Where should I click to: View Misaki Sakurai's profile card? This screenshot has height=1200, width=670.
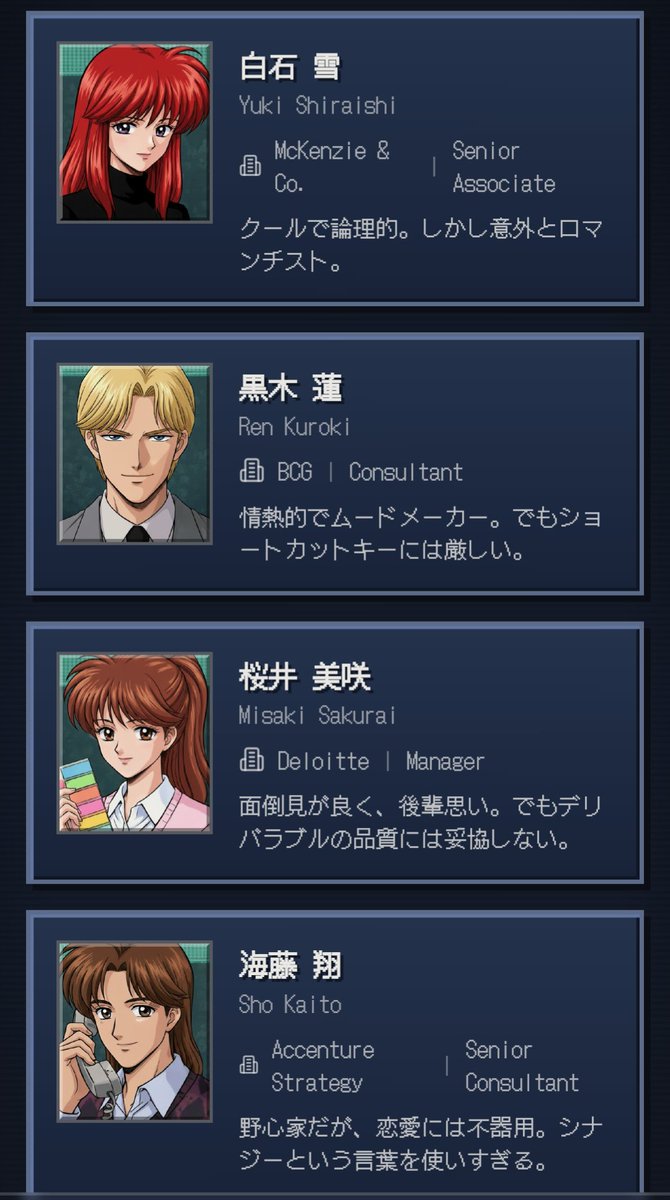pos(335,753)
